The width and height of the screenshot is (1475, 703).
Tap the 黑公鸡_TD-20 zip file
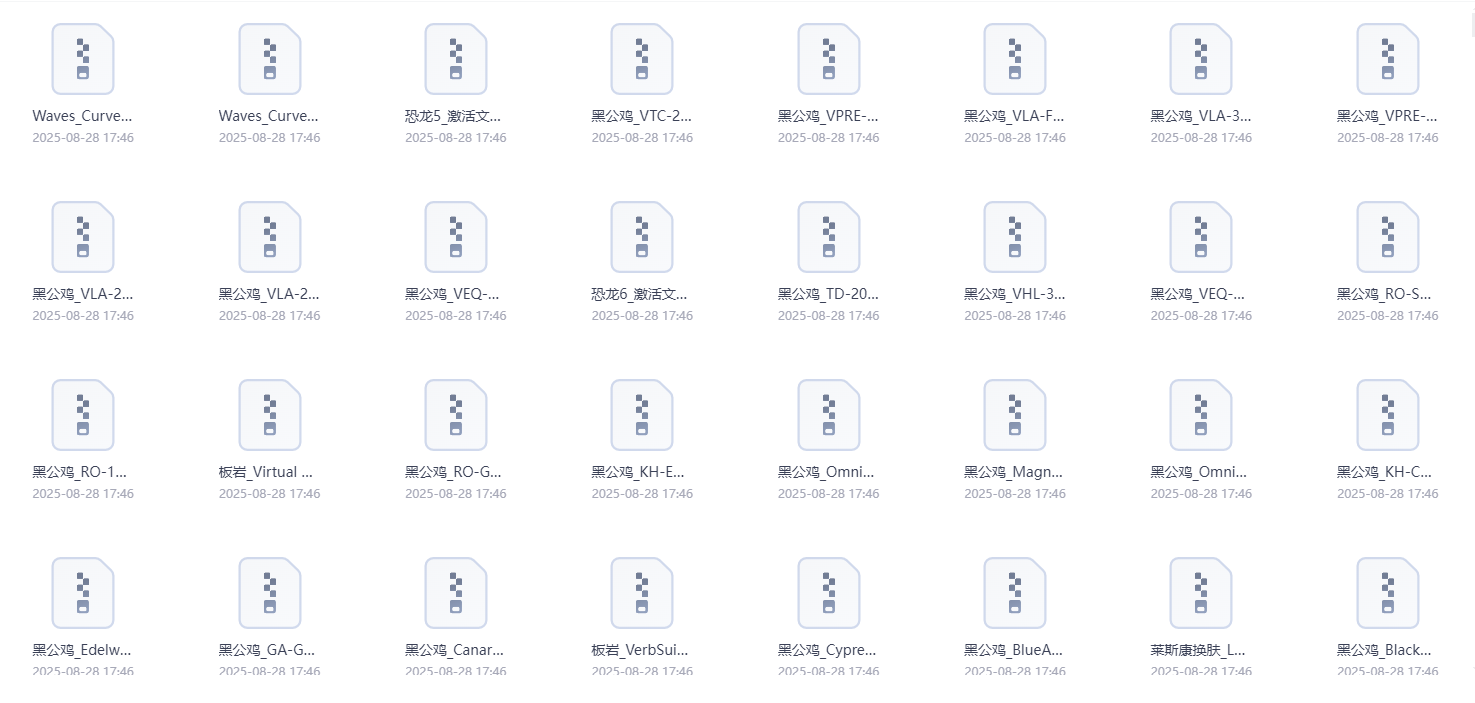[828, 237]
